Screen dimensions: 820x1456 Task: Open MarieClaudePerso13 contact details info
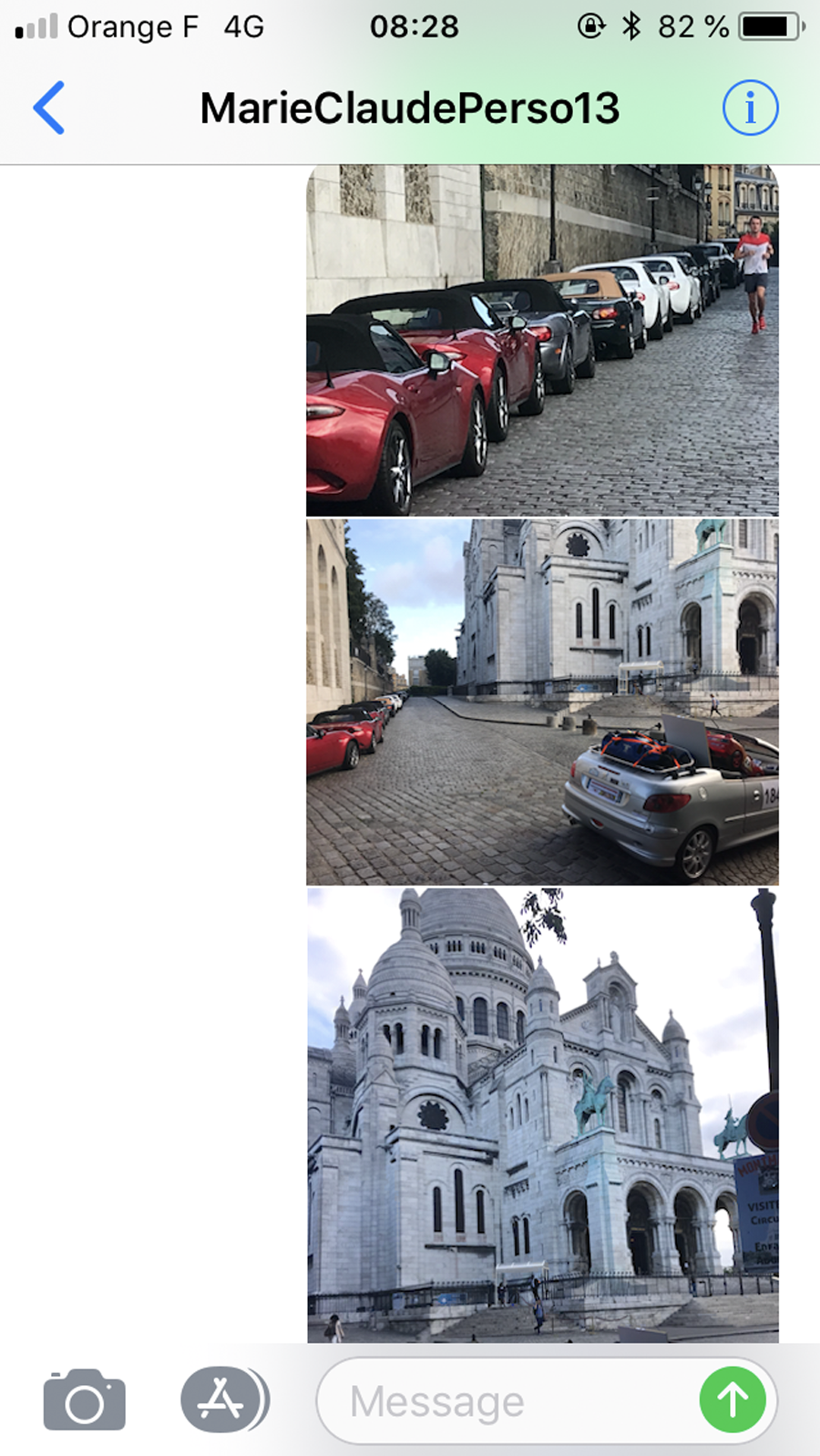tap(750, 108)
